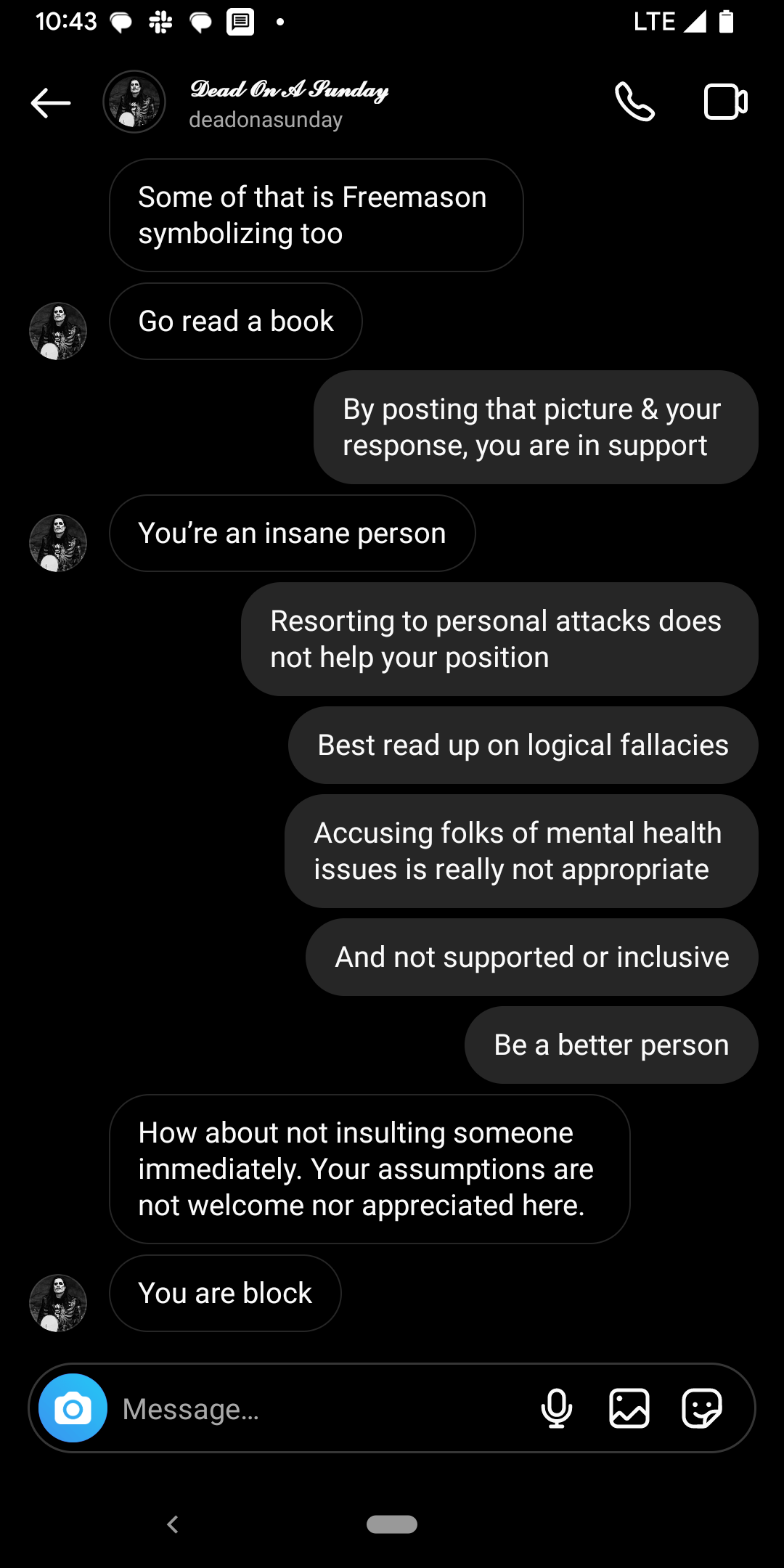Go back using the top-left arrow
This screenshot has height=1568, width=784.
pyautogui.click(x=51, y=102)
